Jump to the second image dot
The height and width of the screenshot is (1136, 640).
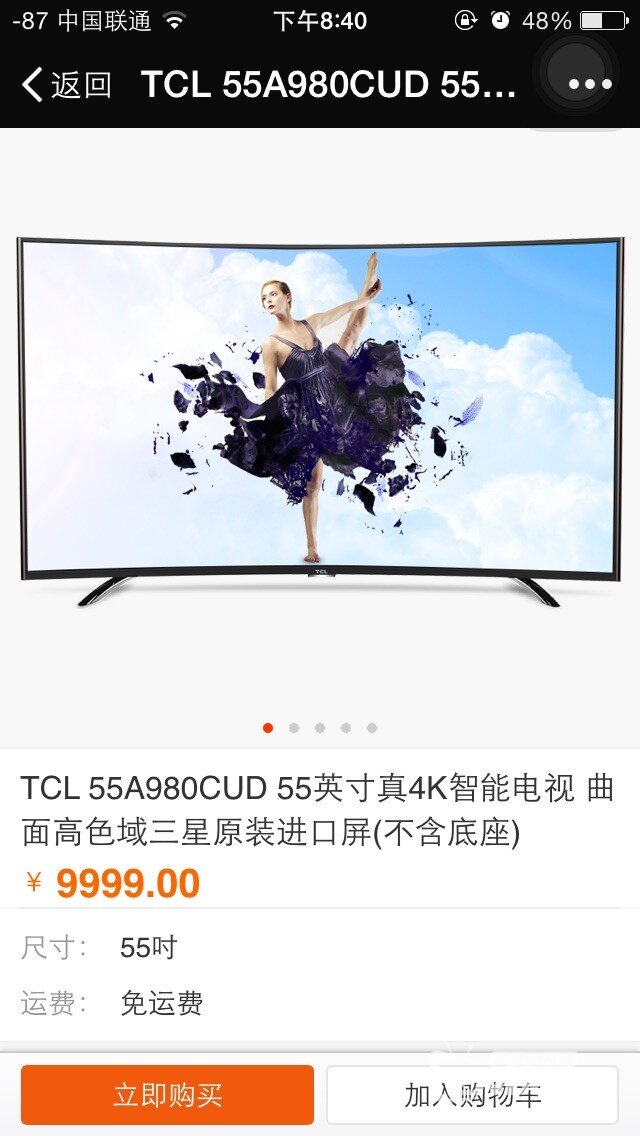294,728
